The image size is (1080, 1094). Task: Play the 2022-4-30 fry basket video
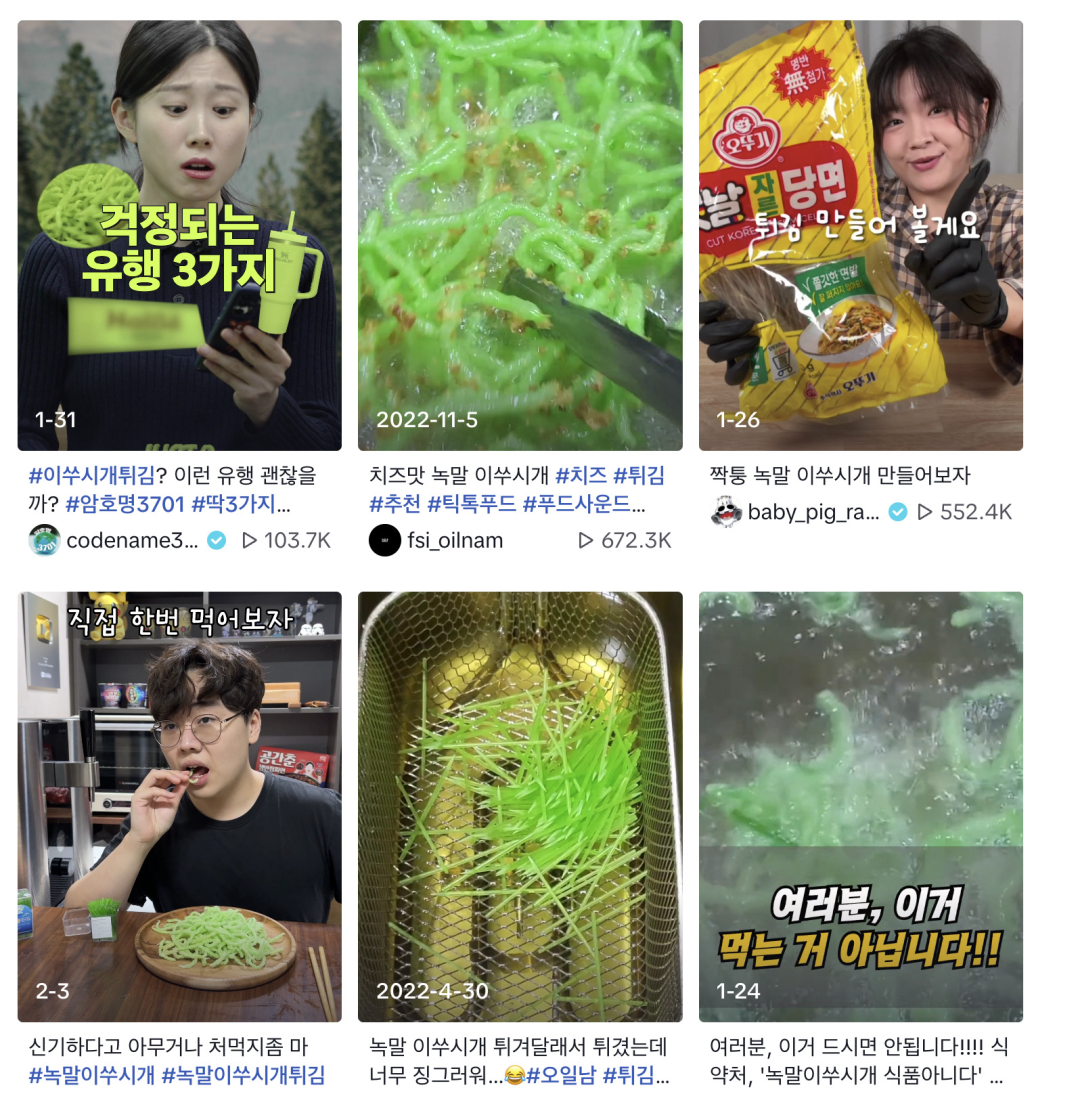click(520, 806)
